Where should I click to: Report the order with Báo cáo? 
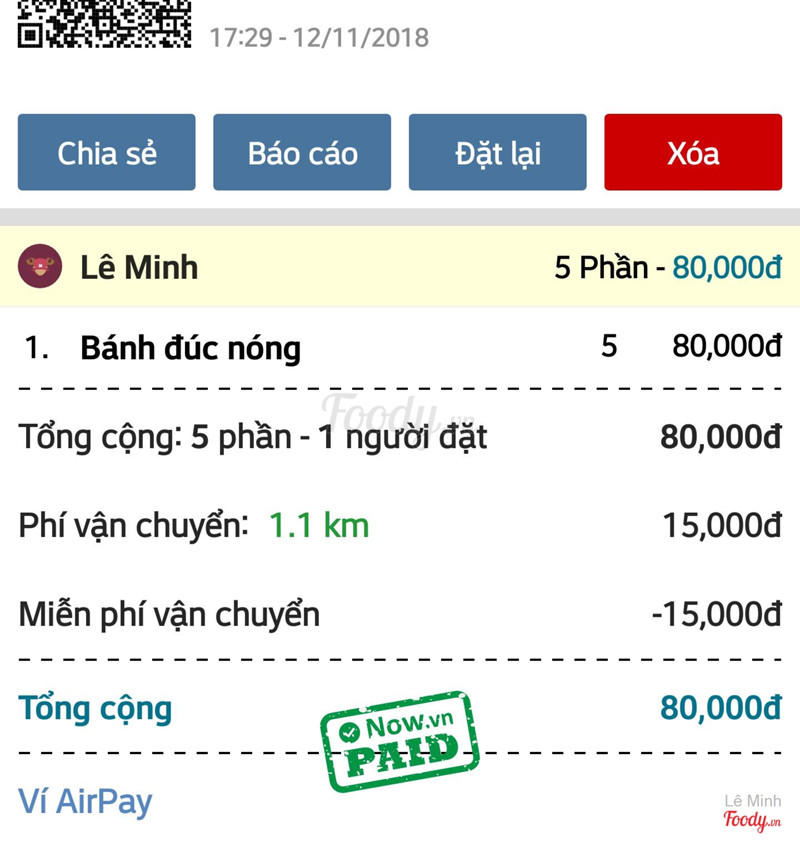[302, 153]
